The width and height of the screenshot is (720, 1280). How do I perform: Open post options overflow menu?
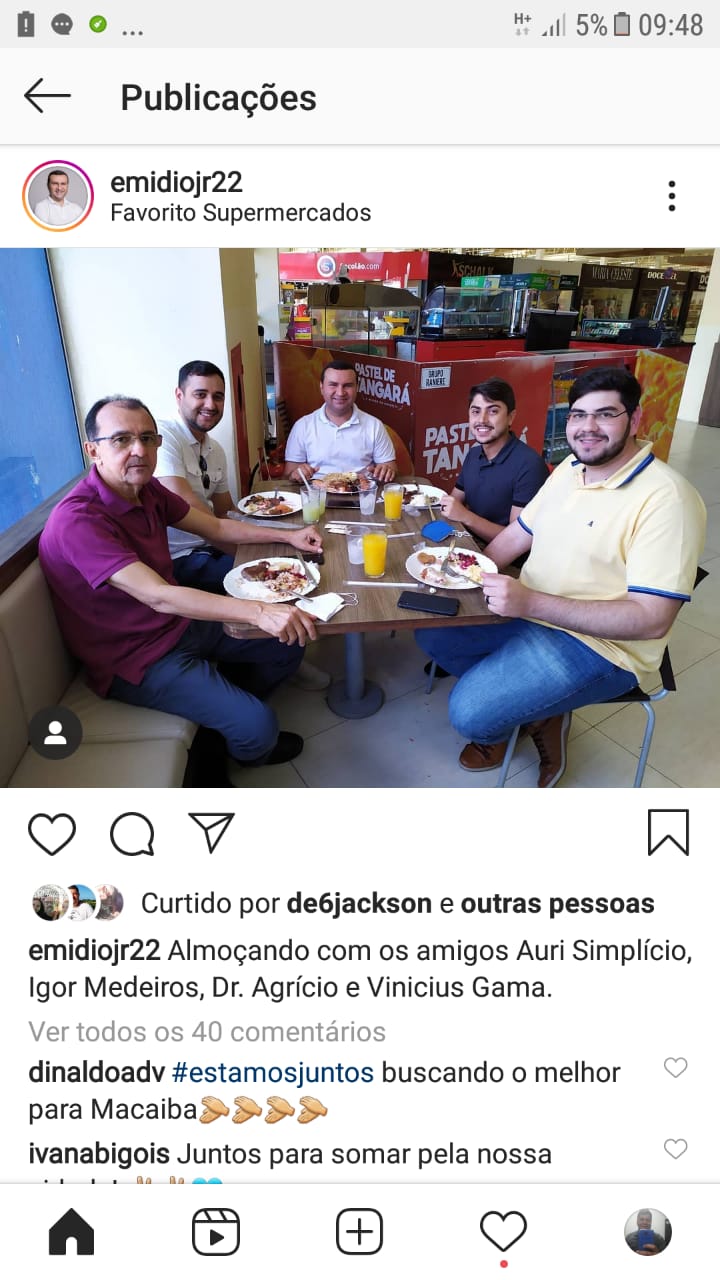[671, 196]
